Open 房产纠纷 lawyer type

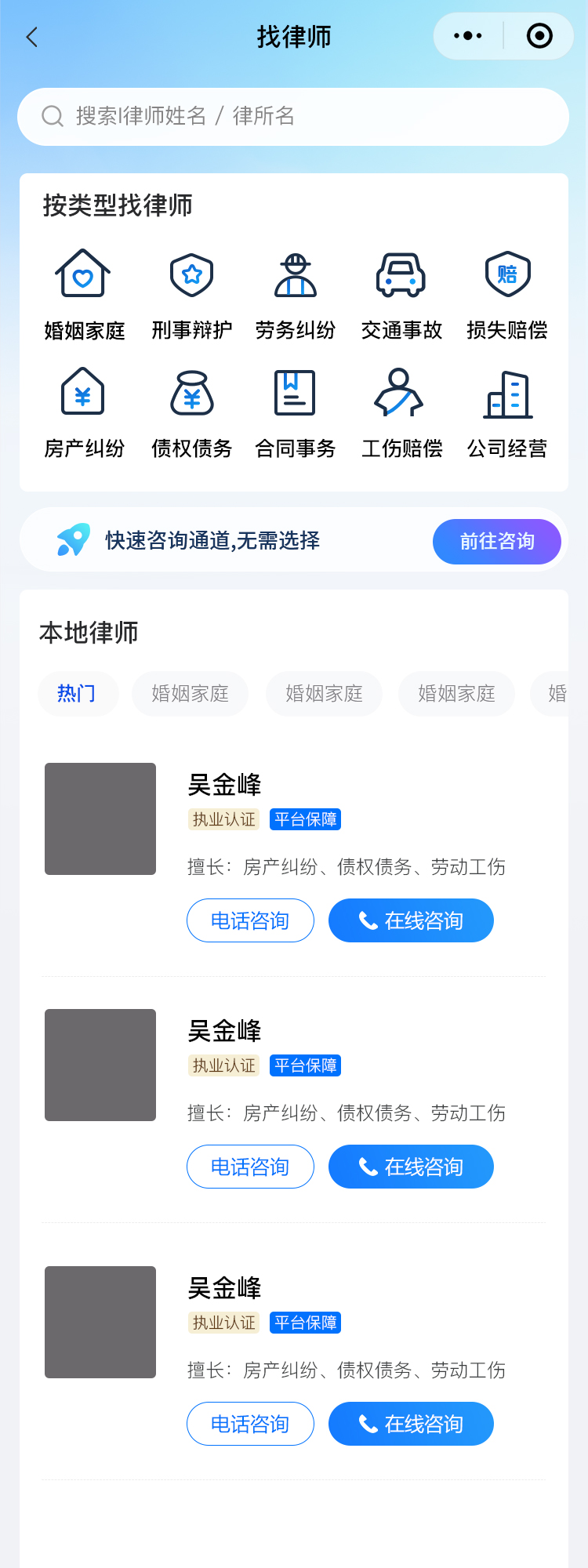click(83, 393)
